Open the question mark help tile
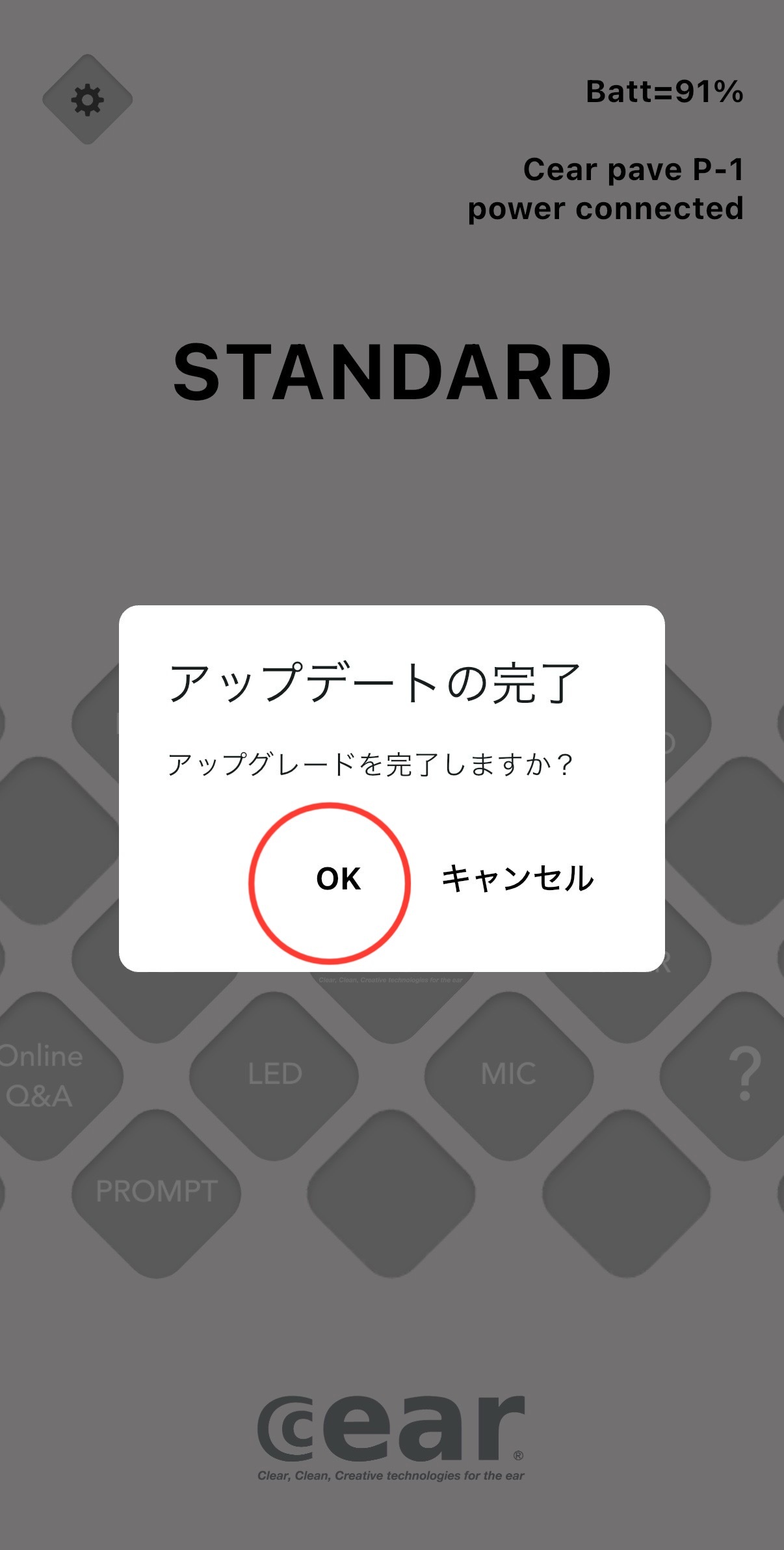 tap(744, 1074)
